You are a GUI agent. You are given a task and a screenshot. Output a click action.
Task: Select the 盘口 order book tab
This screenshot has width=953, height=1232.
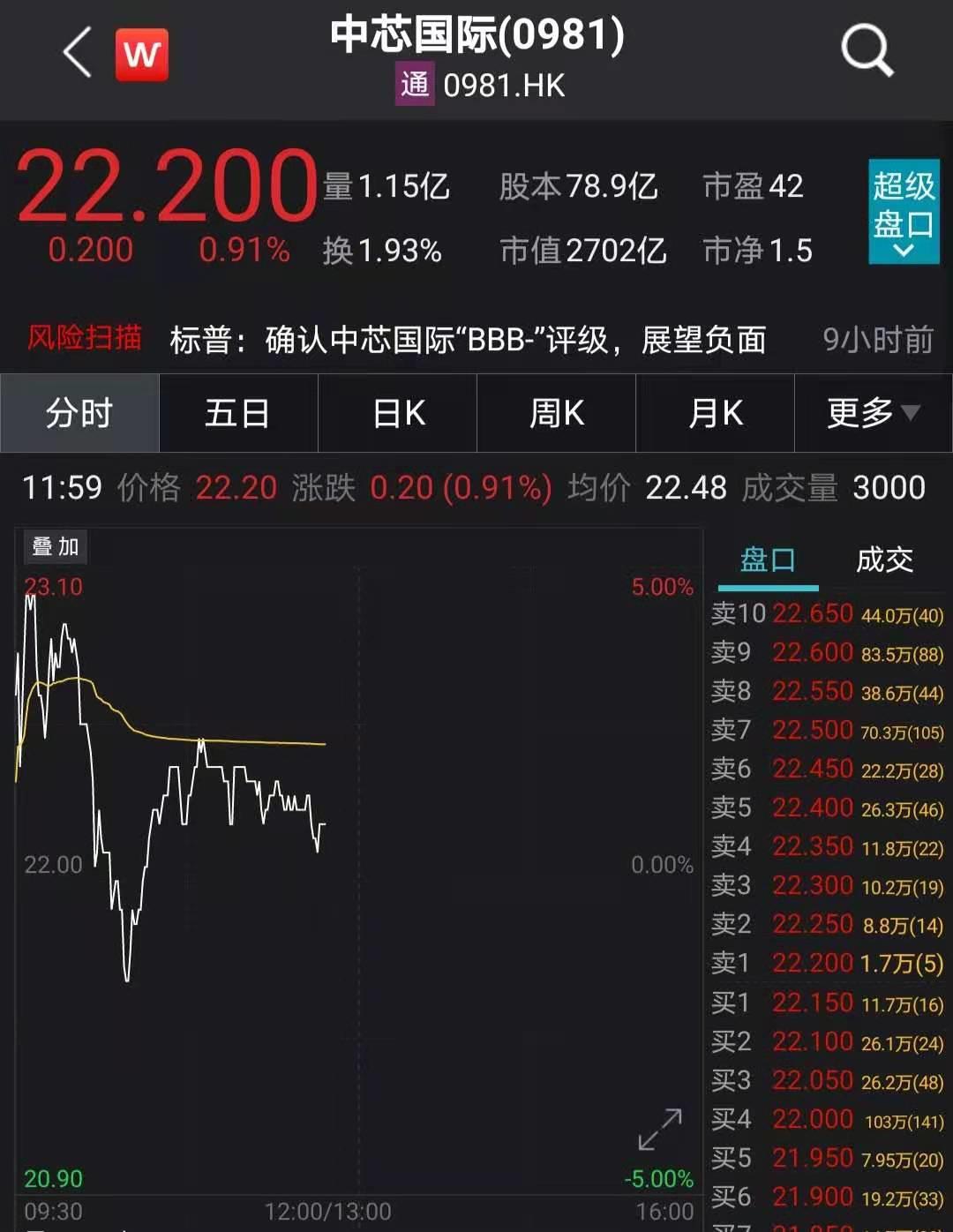coord(768,560)
